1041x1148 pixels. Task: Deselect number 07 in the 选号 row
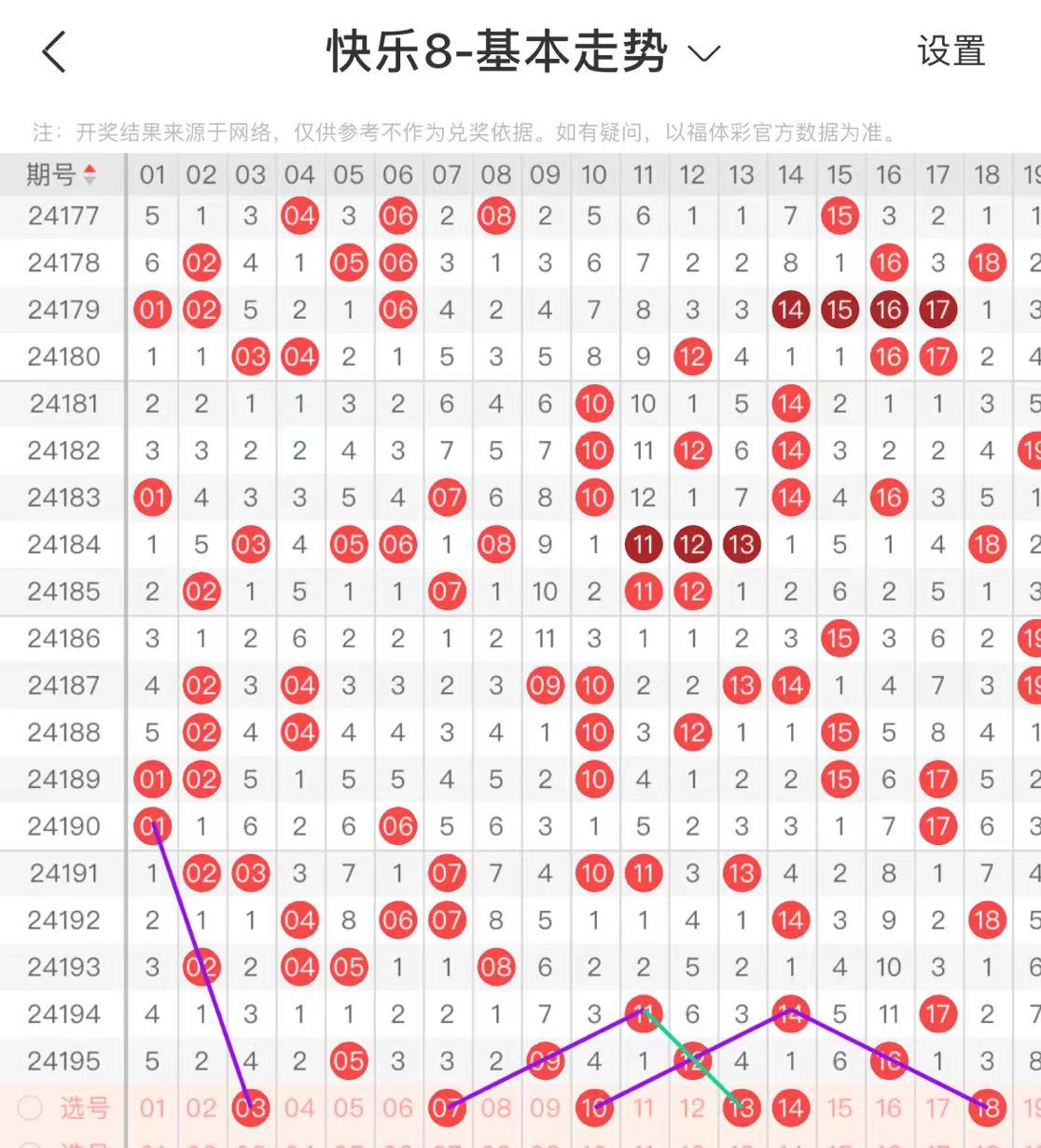point(447,1108)
